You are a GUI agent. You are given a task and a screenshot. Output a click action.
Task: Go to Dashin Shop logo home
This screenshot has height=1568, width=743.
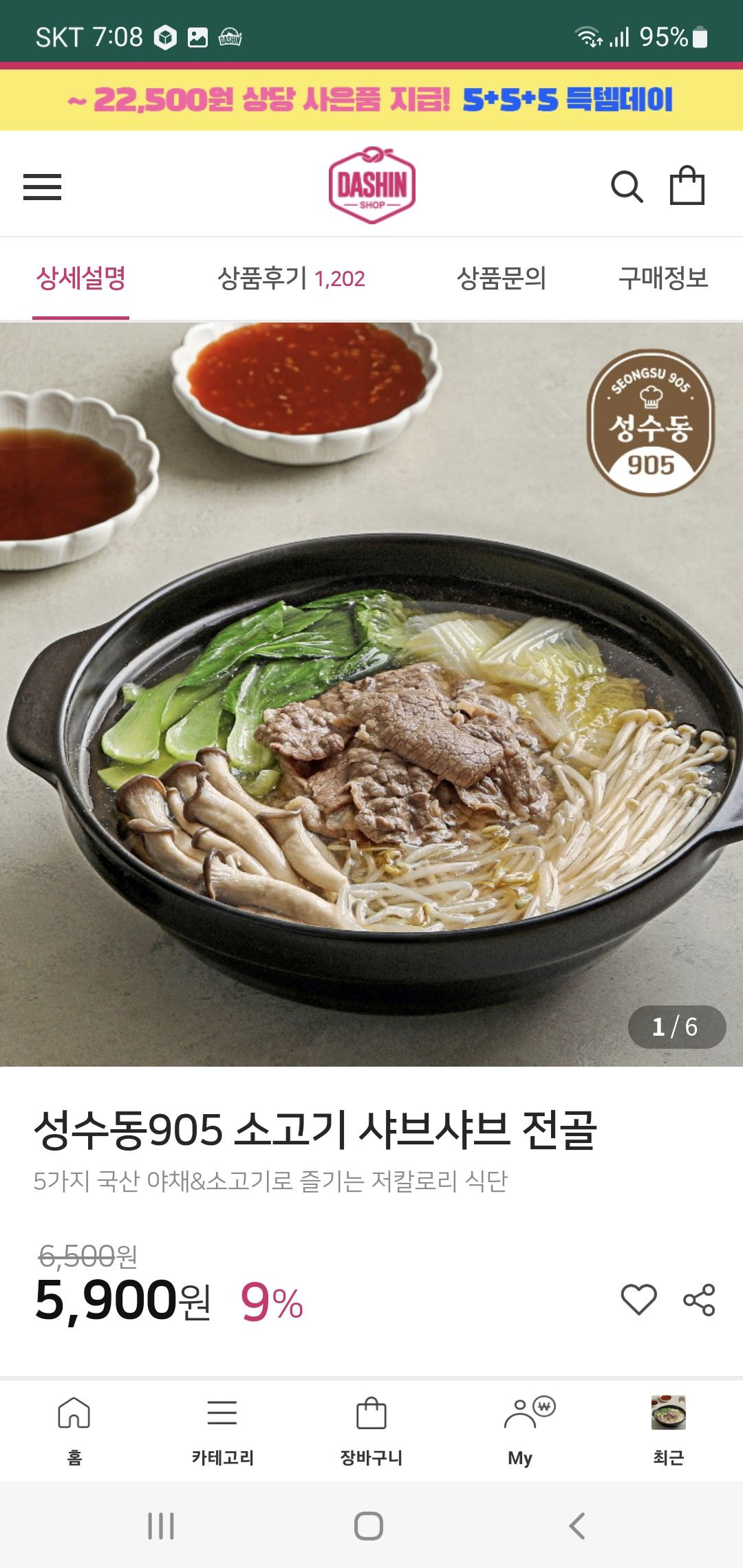tap(371, 186)
